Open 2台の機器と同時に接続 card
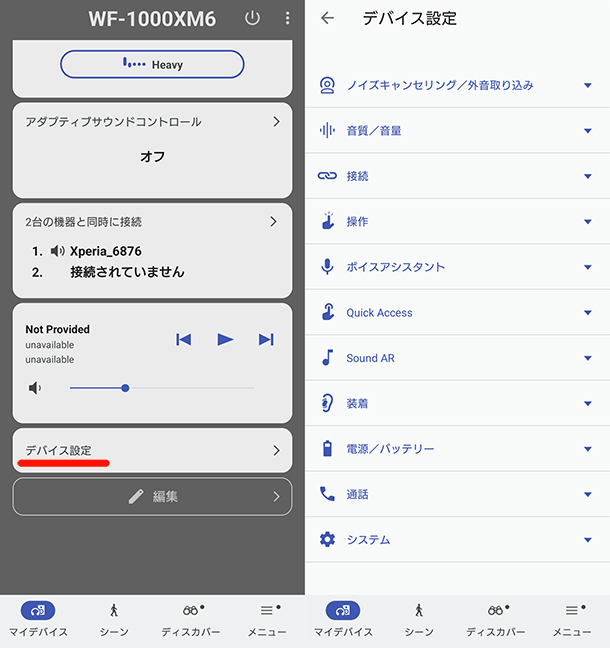The height and width of the screenshot is (648, 610). click(152, 246)
